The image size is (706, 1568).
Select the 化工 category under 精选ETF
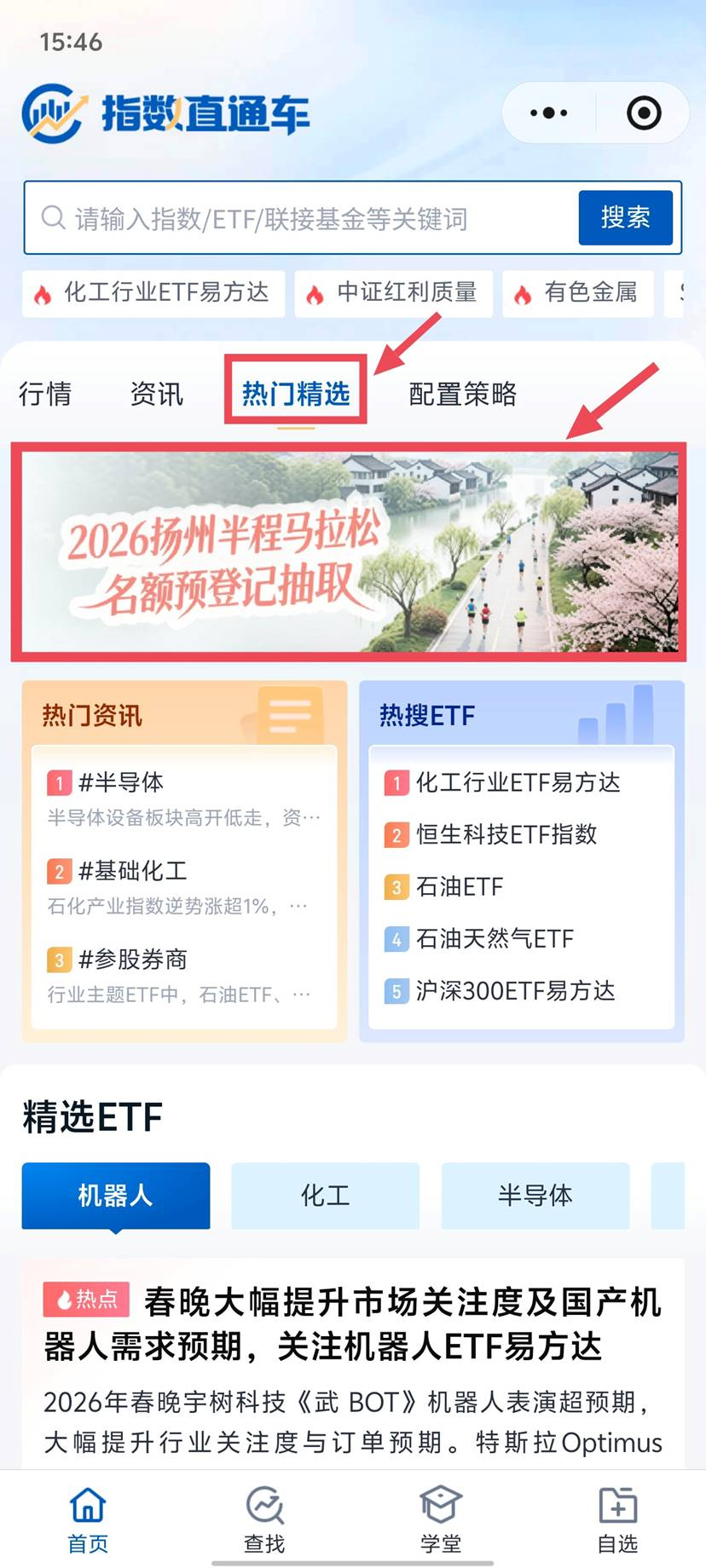click(325, 1196)
